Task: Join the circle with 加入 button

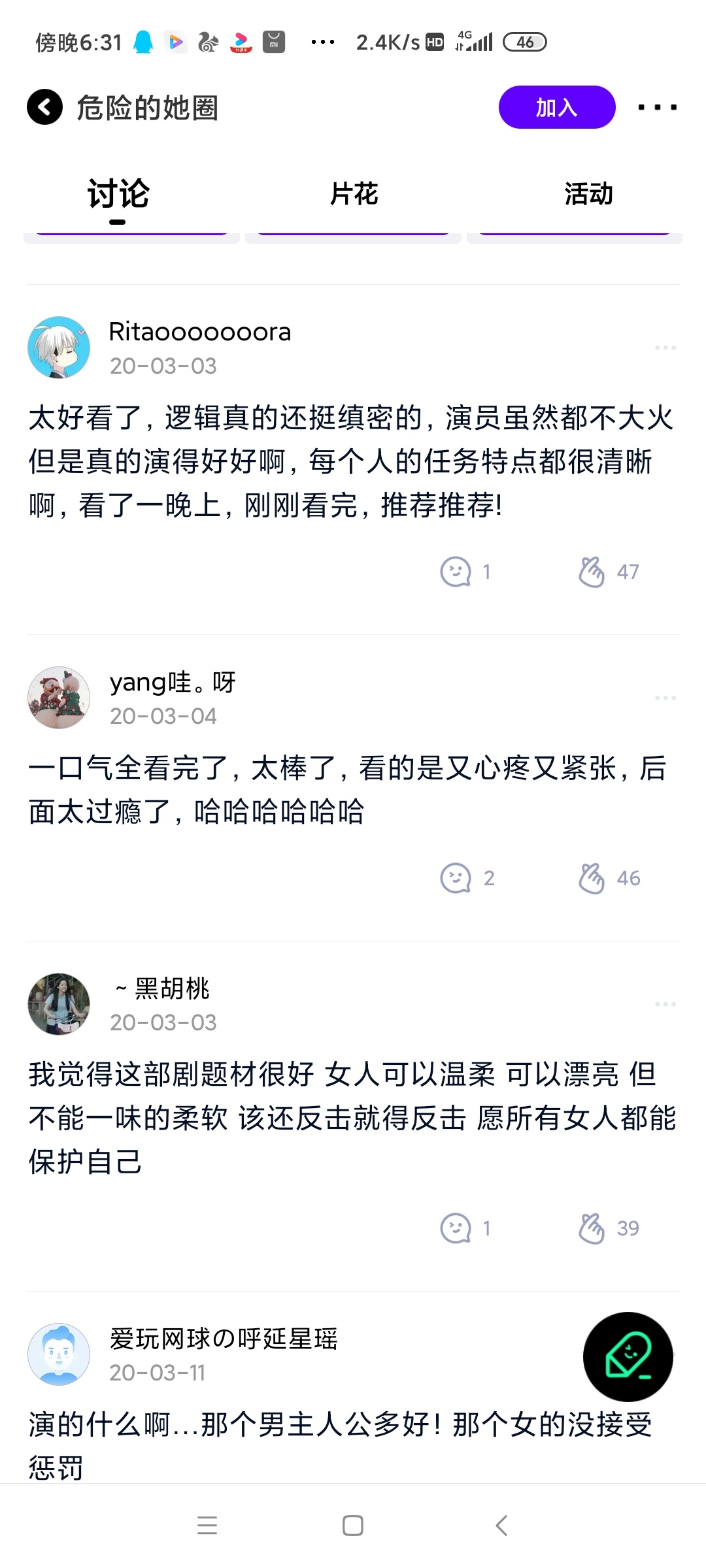Action: (556, 107)
